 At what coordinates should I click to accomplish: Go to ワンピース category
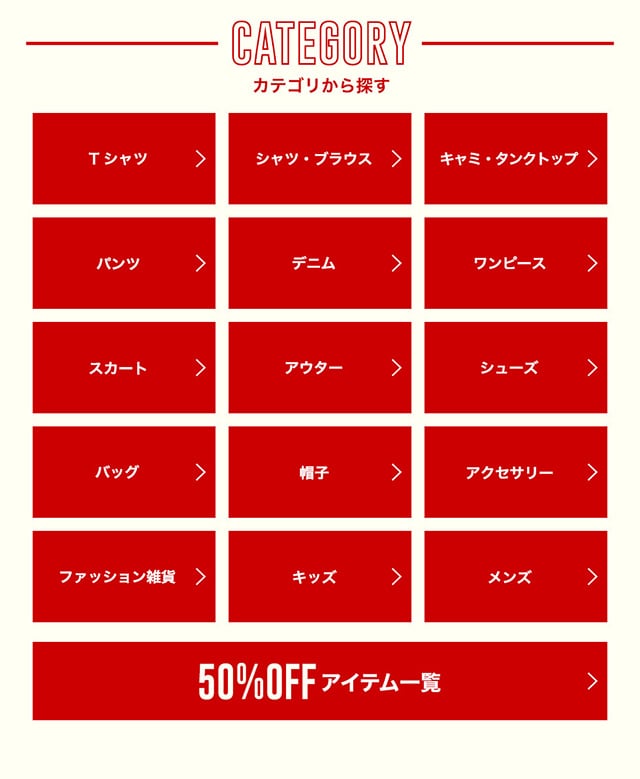pyautogui.click(x=515, y=263)
